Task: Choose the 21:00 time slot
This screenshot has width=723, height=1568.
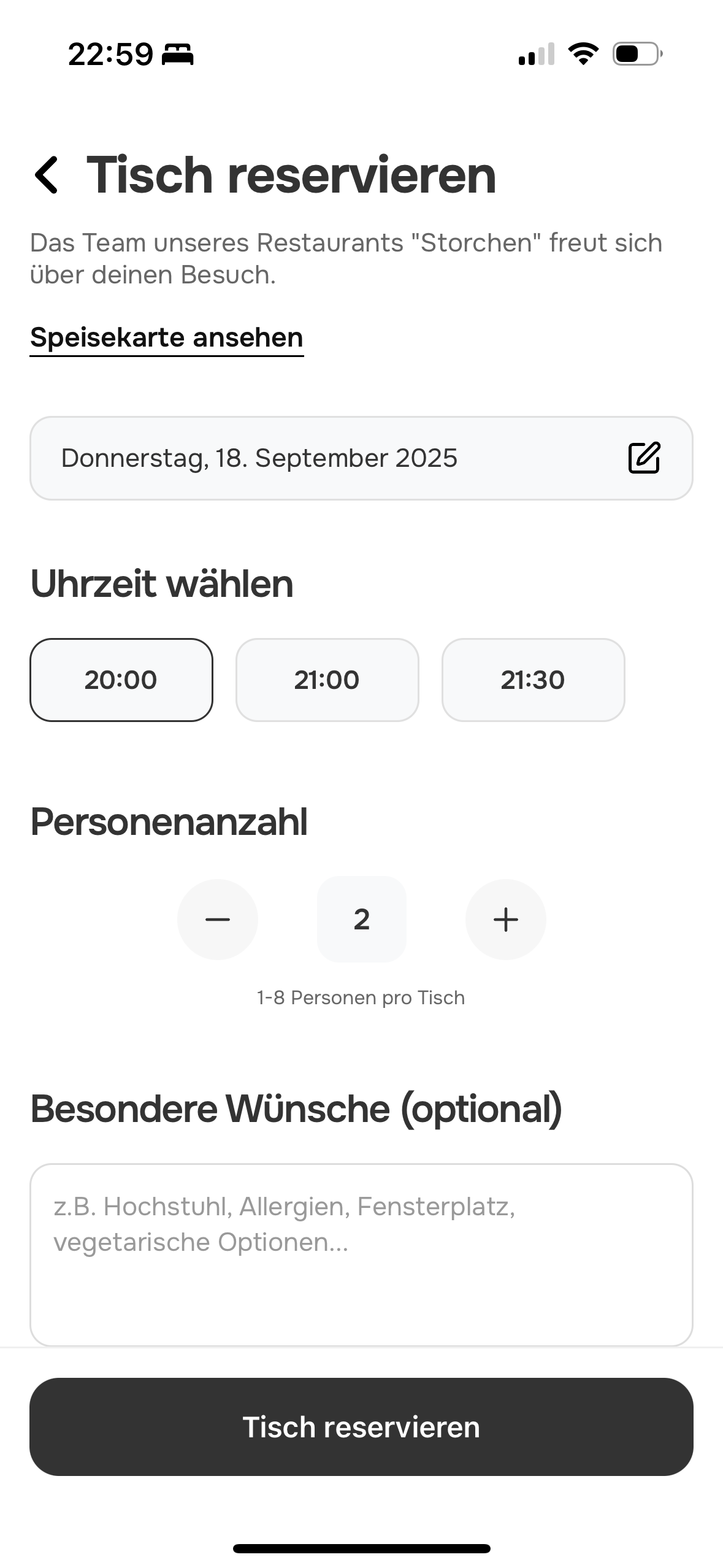Action: pyautogui.click(x=327, y=680)
